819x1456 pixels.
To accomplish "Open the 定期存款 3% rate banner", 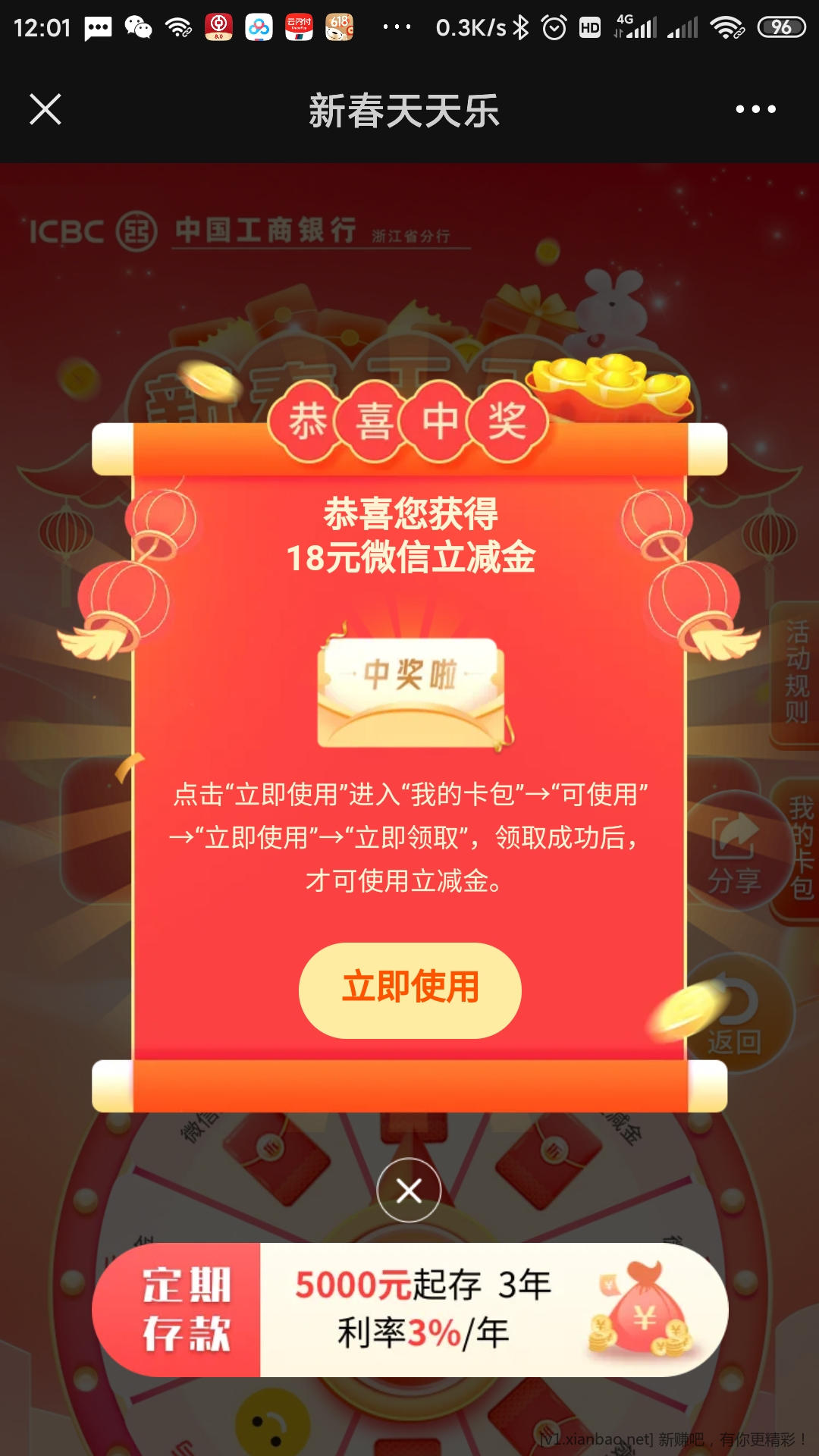I will click(409, 1309).
